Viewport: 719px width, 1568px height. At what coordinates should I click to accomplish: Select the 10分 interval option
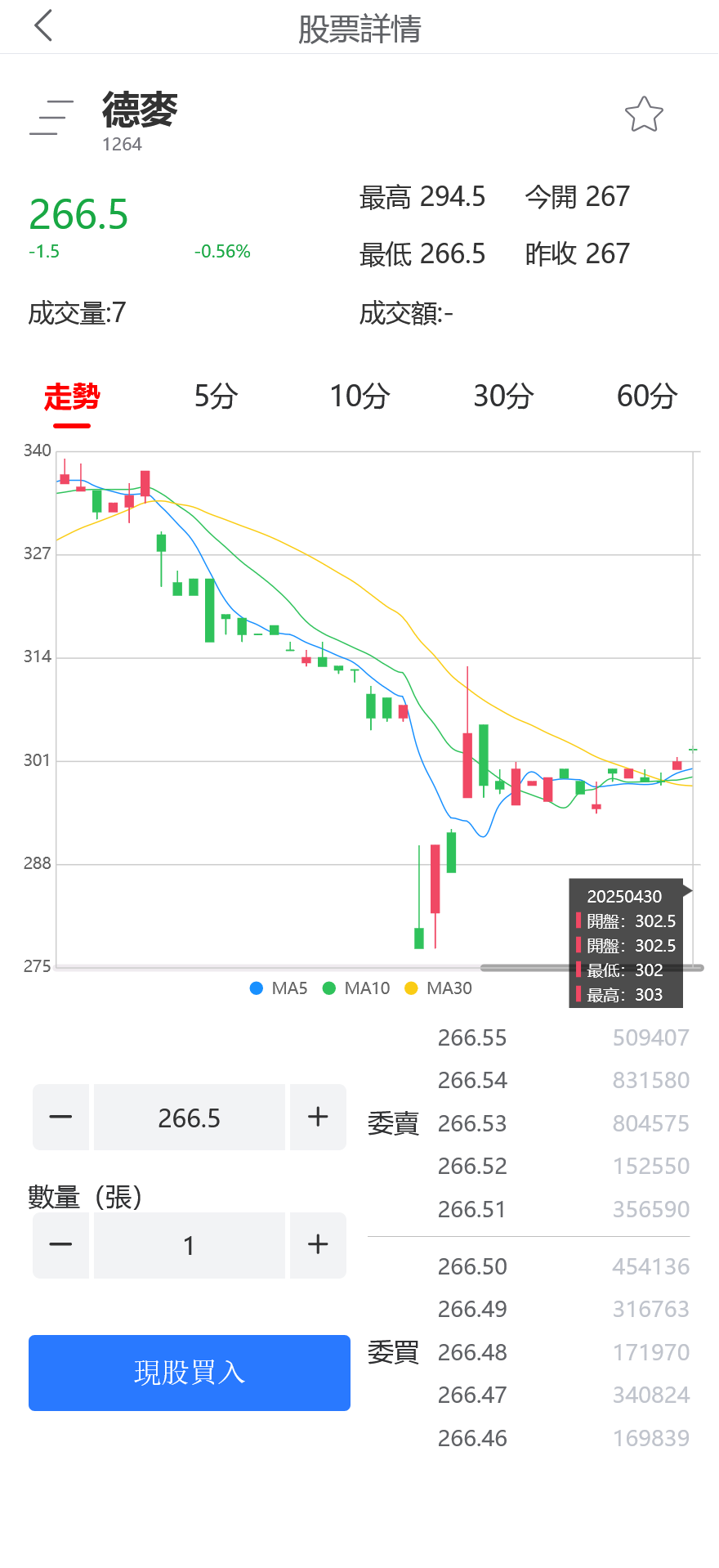[x=359, y=396]
